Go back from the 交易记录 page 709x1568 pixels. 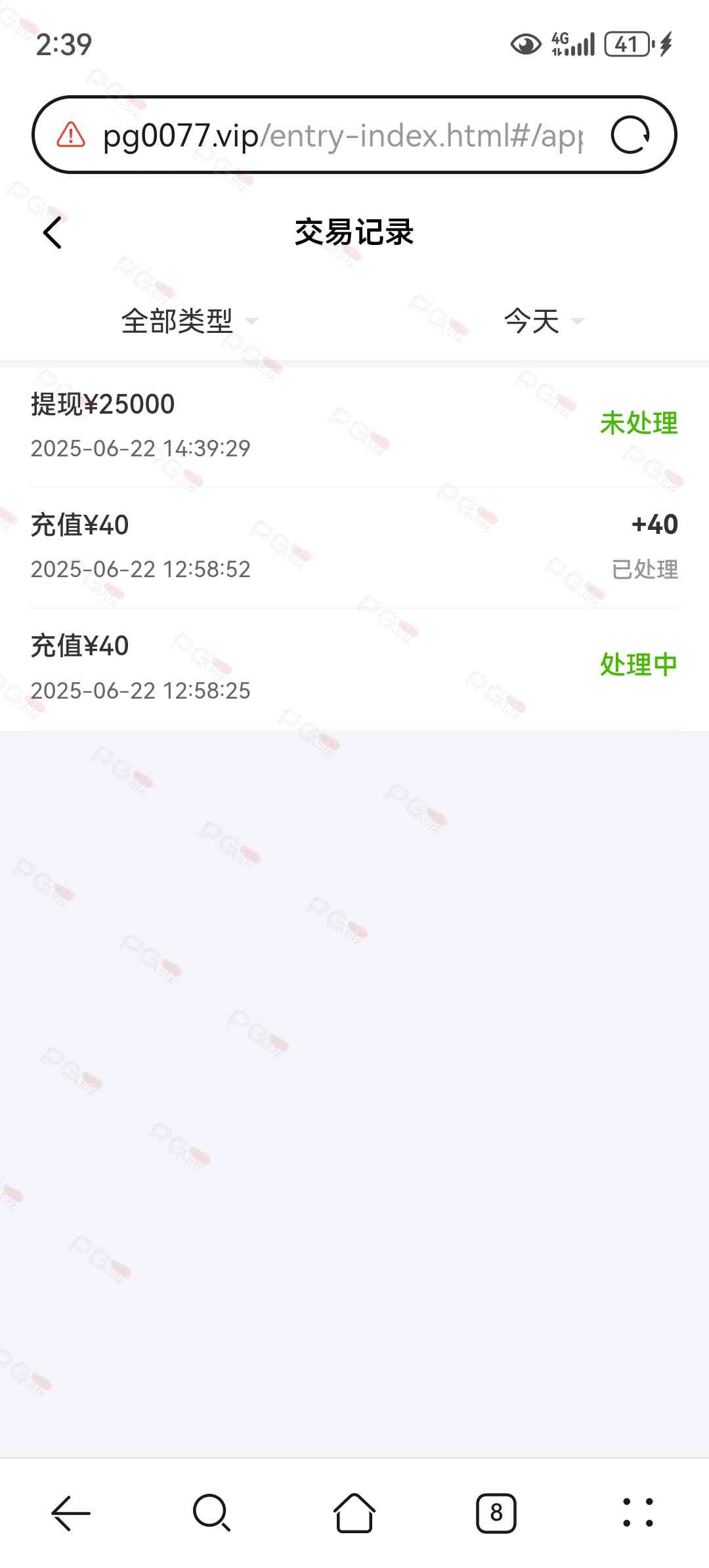[53, 233]
